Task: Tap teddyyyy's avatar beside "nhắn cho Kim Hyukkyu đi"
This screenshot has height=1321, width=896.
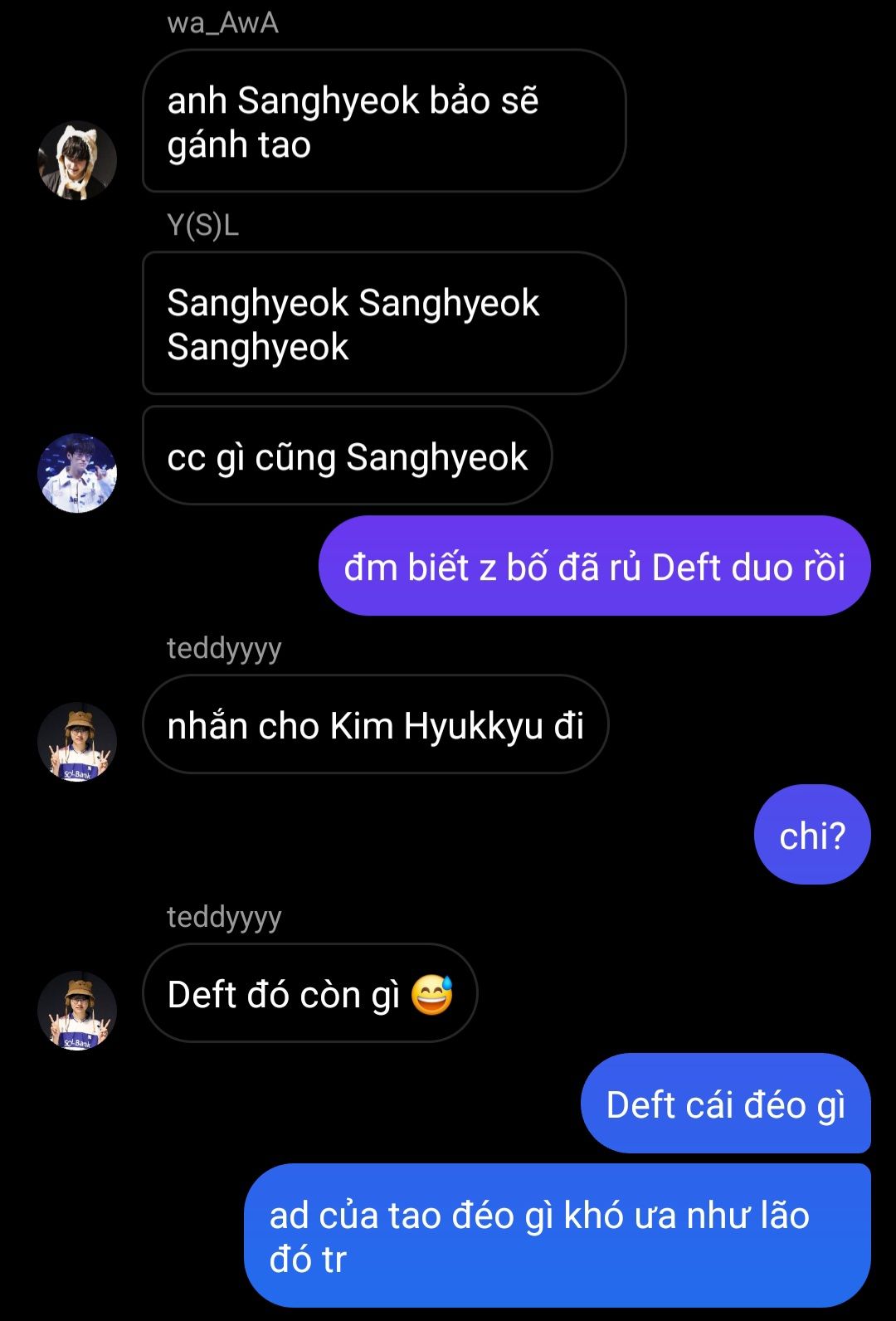Action: click(x=77, y=742)
